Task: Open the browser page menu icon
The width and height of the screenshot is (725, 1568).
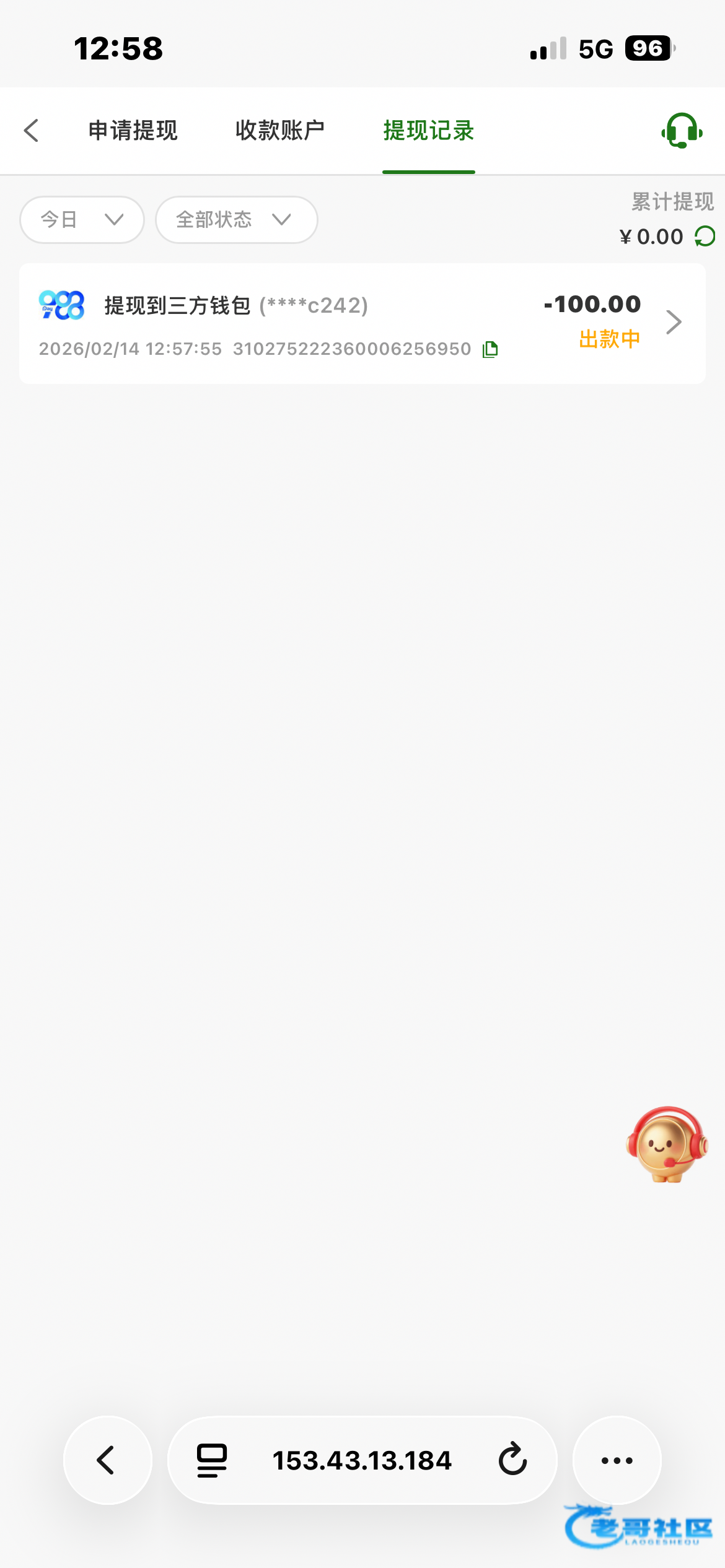Action: tap(212, 1460)
